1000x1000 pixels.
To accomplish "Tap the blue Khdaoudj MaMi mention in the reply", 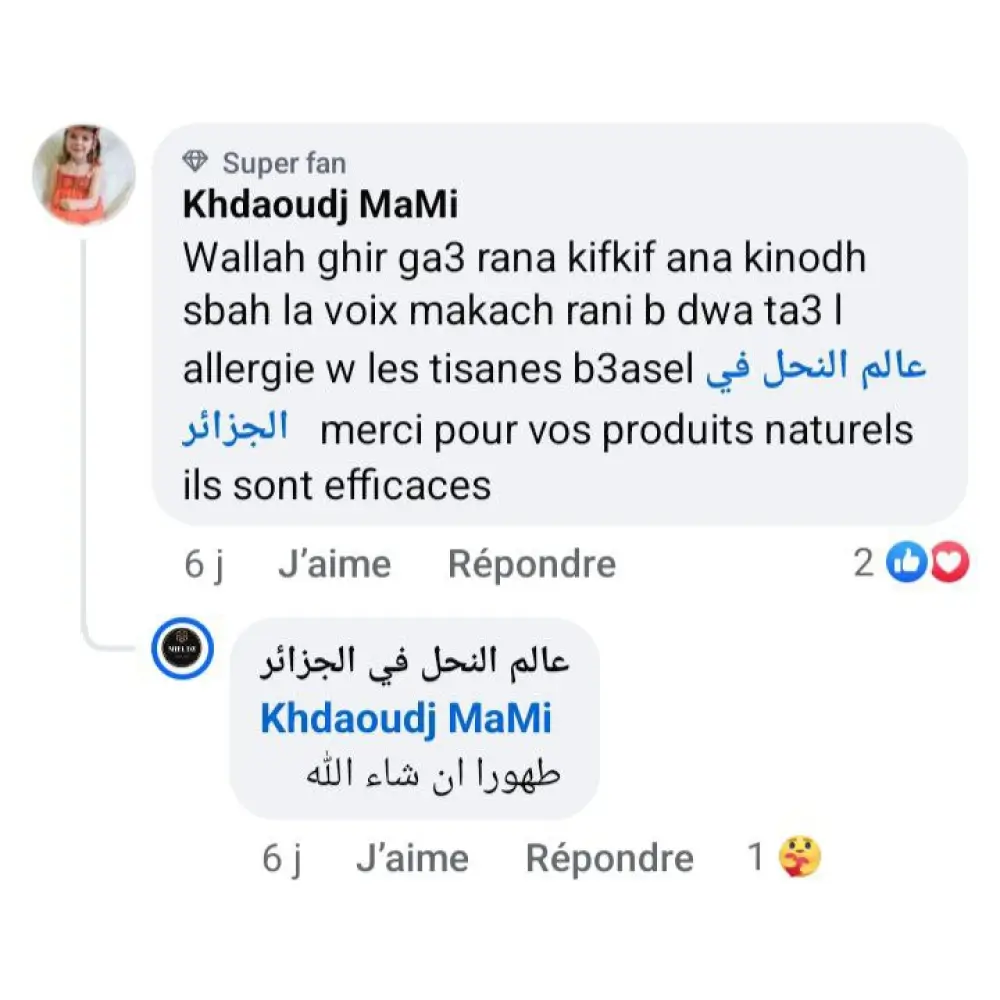I will click(x=405, y=719).
